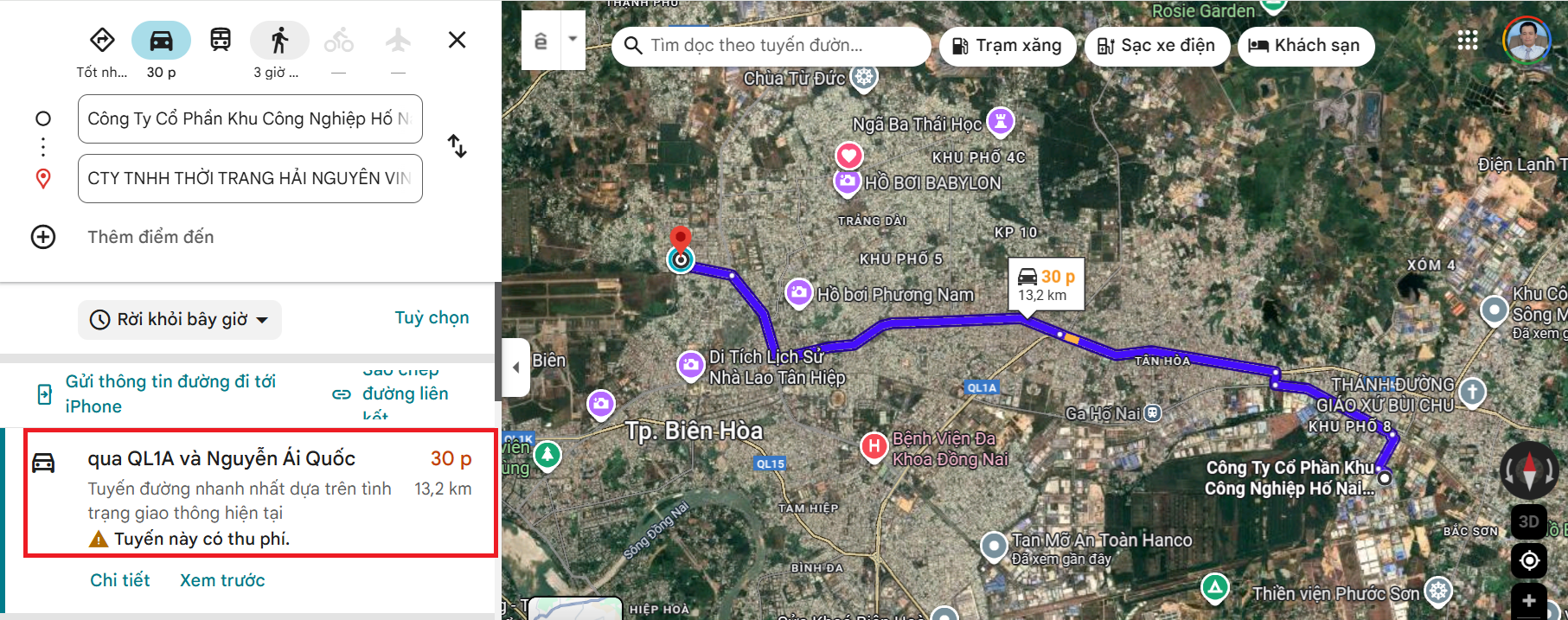Open the Rời khỏi bây giờ dropdown

[x=180, y=320]
